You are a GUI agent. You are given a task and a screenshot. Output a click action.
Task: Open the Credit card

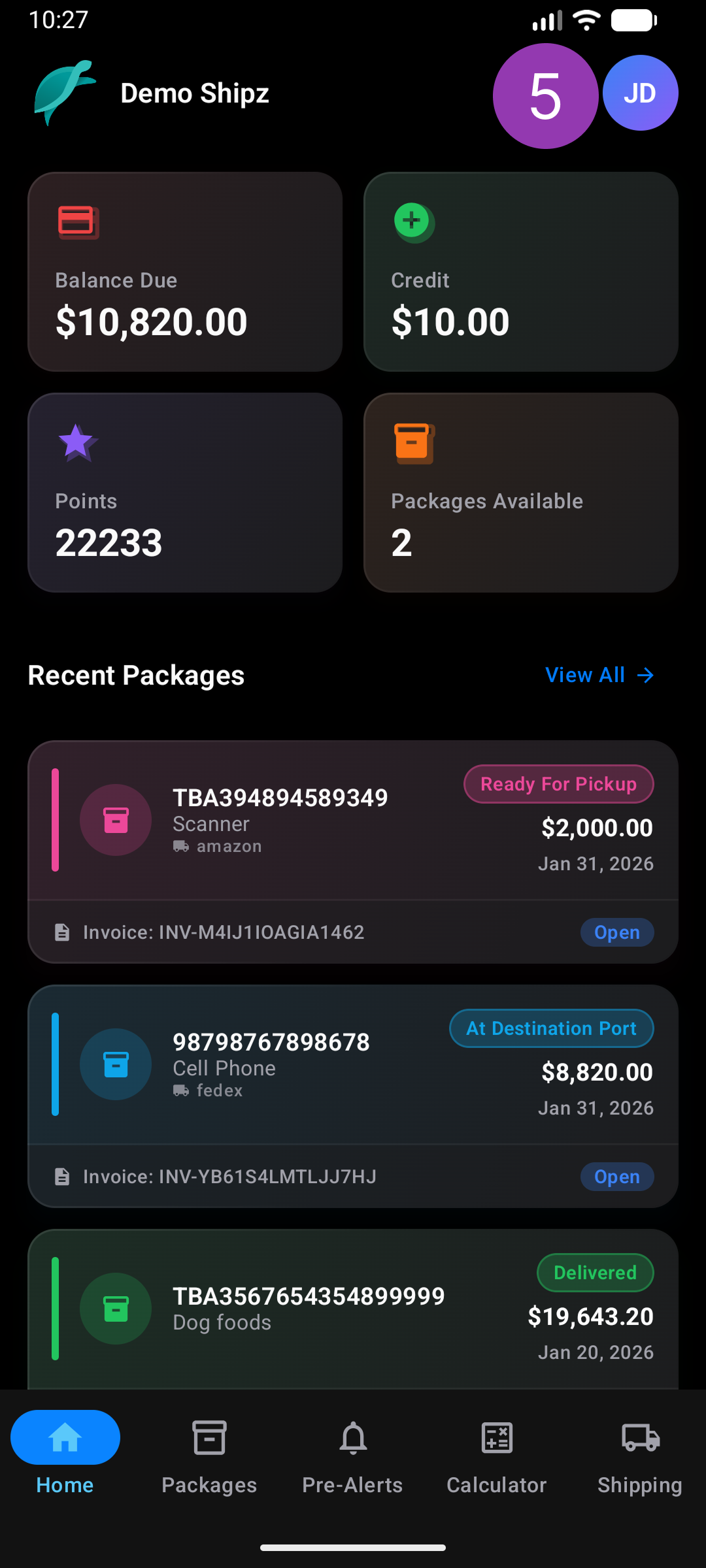click(x=520, y=272)
